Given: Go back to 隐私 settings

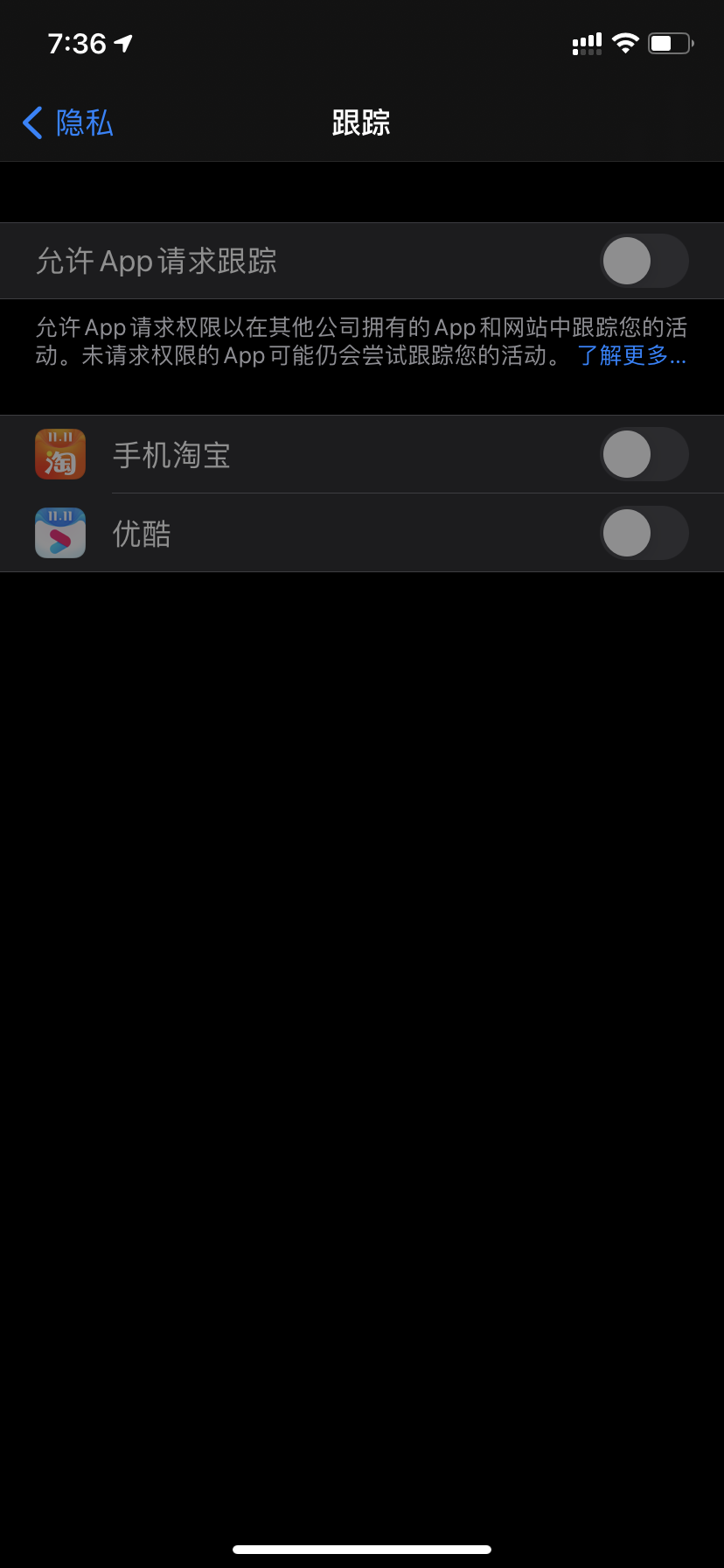Looking at the screenshot, I should click(68, 123).
